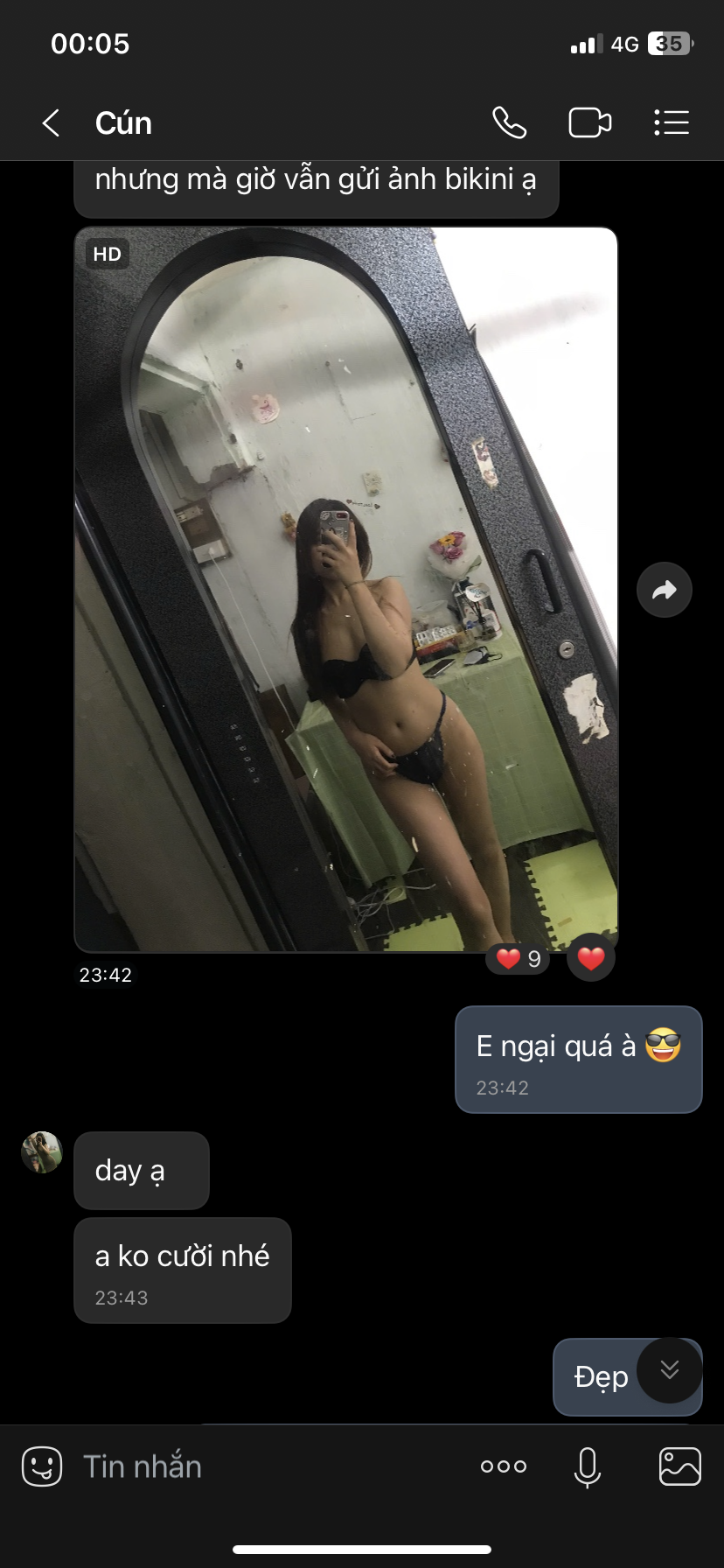This screenshot has height=1568, width=724.
Task: Focus the Tin nhắn message field
Action: tap(262, 1466)
